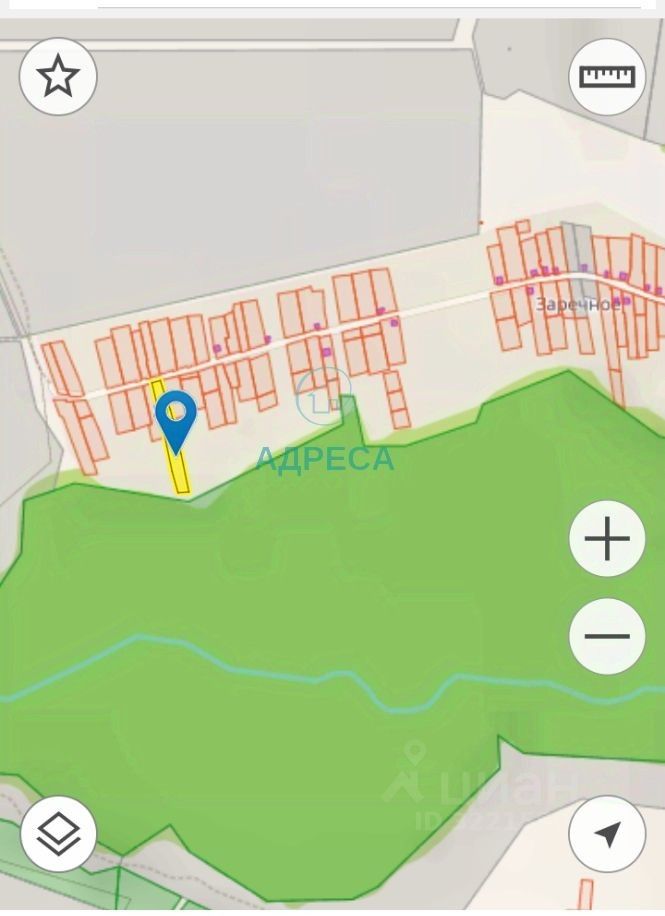Image resolution: width=665 pixels, height=916 pixels.
Task: Open the map layers selector
Action: [x=58, y=834]
